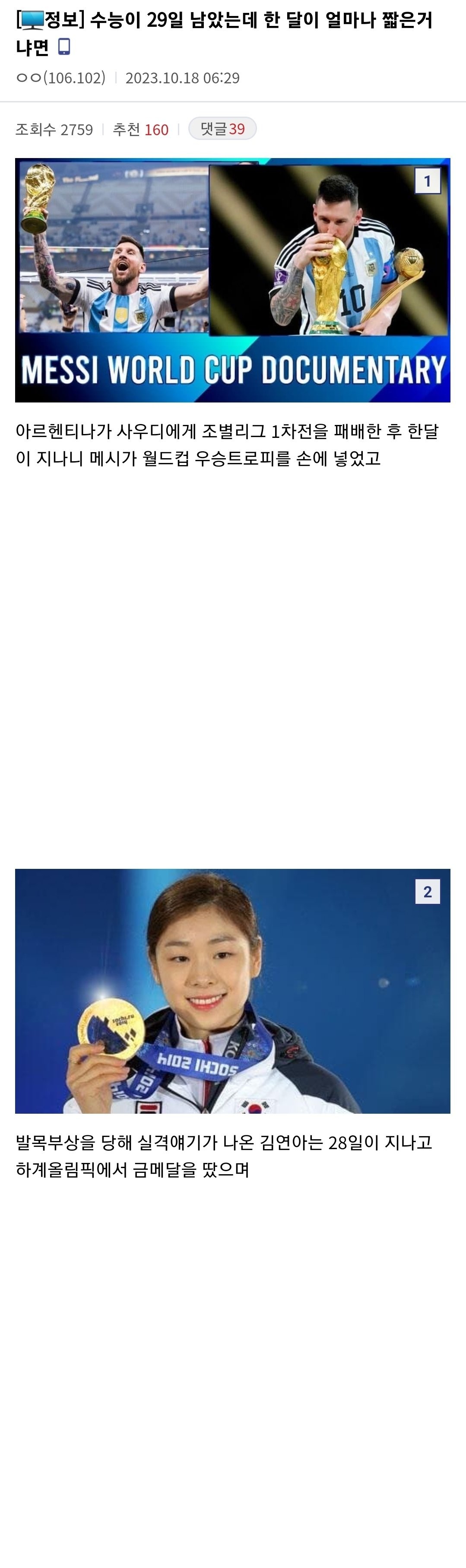
Task: Open the Messi World Cup Documentary image
Action: point(232,280)
